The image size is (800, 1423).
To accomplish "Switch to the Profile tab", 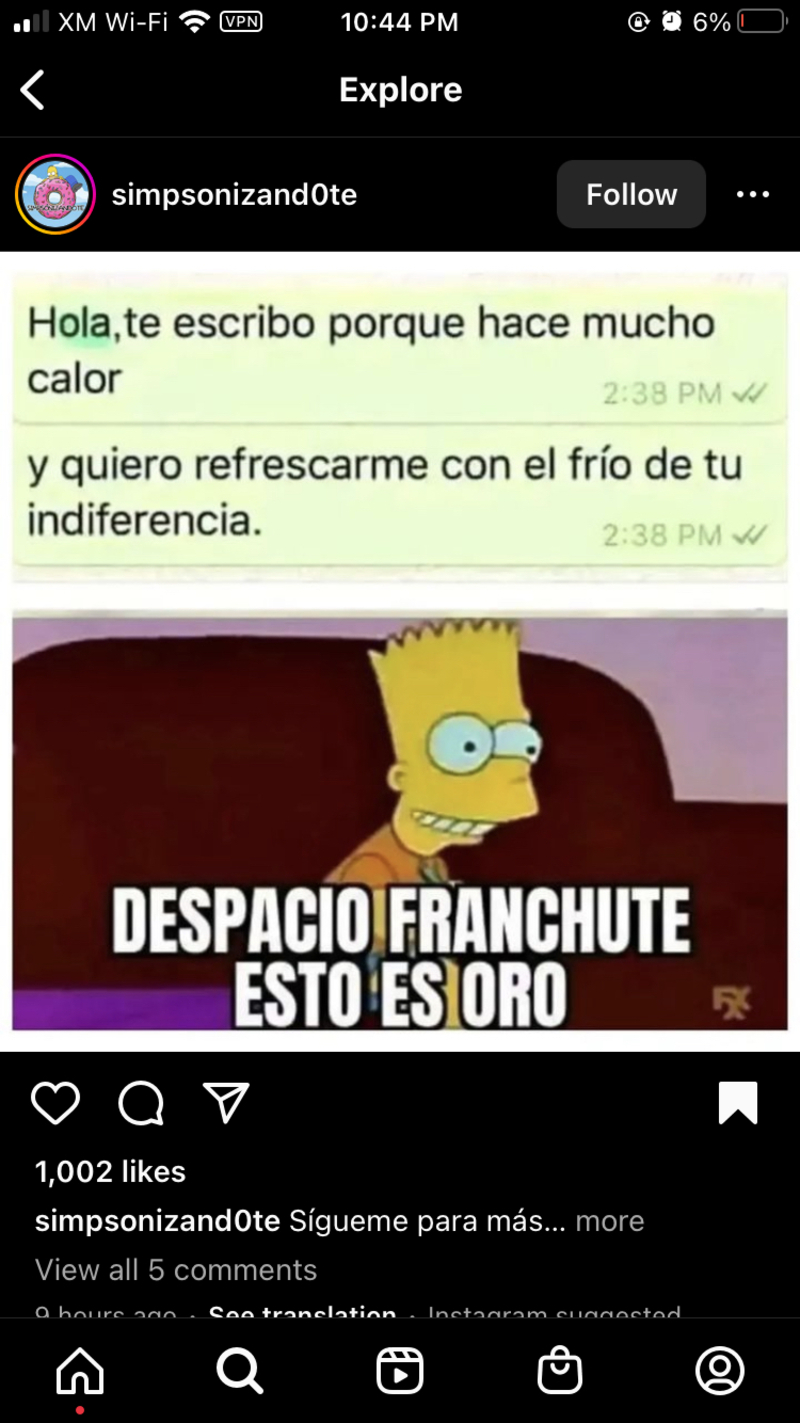I will (720, 1371).
